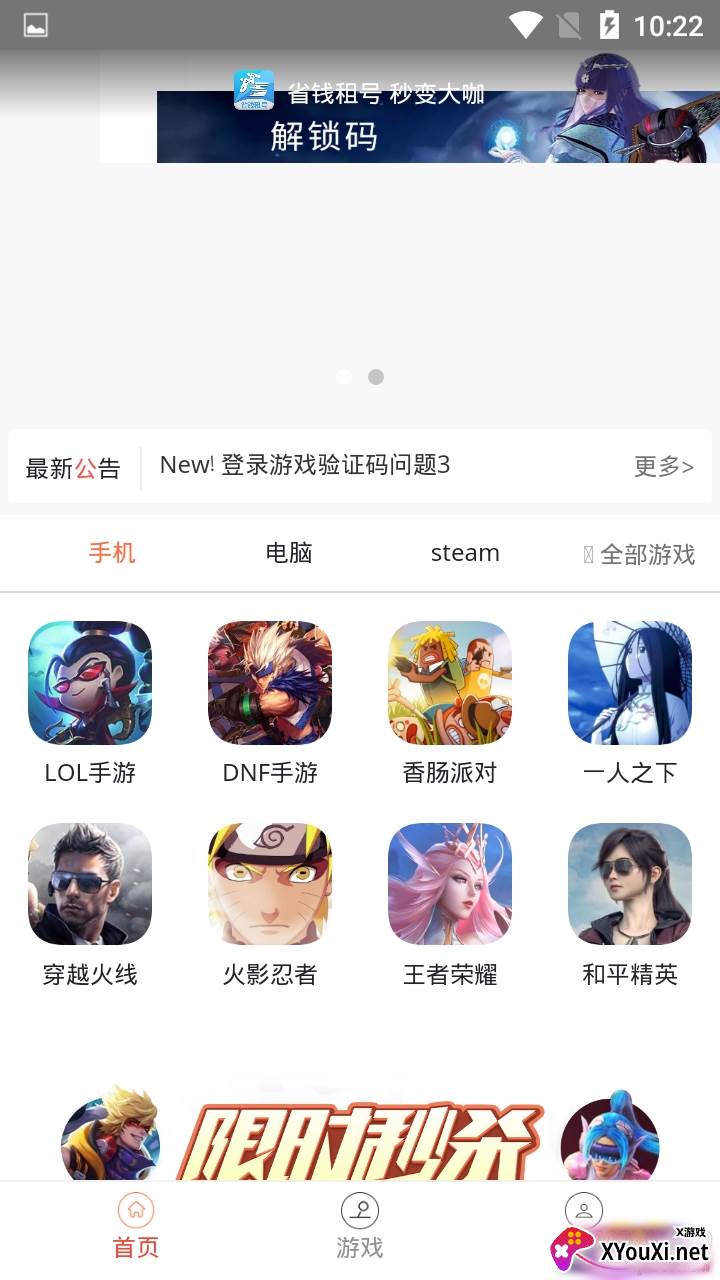Select the steam tab
Viewport: 720px width, 1280px height.
(465, 553)
